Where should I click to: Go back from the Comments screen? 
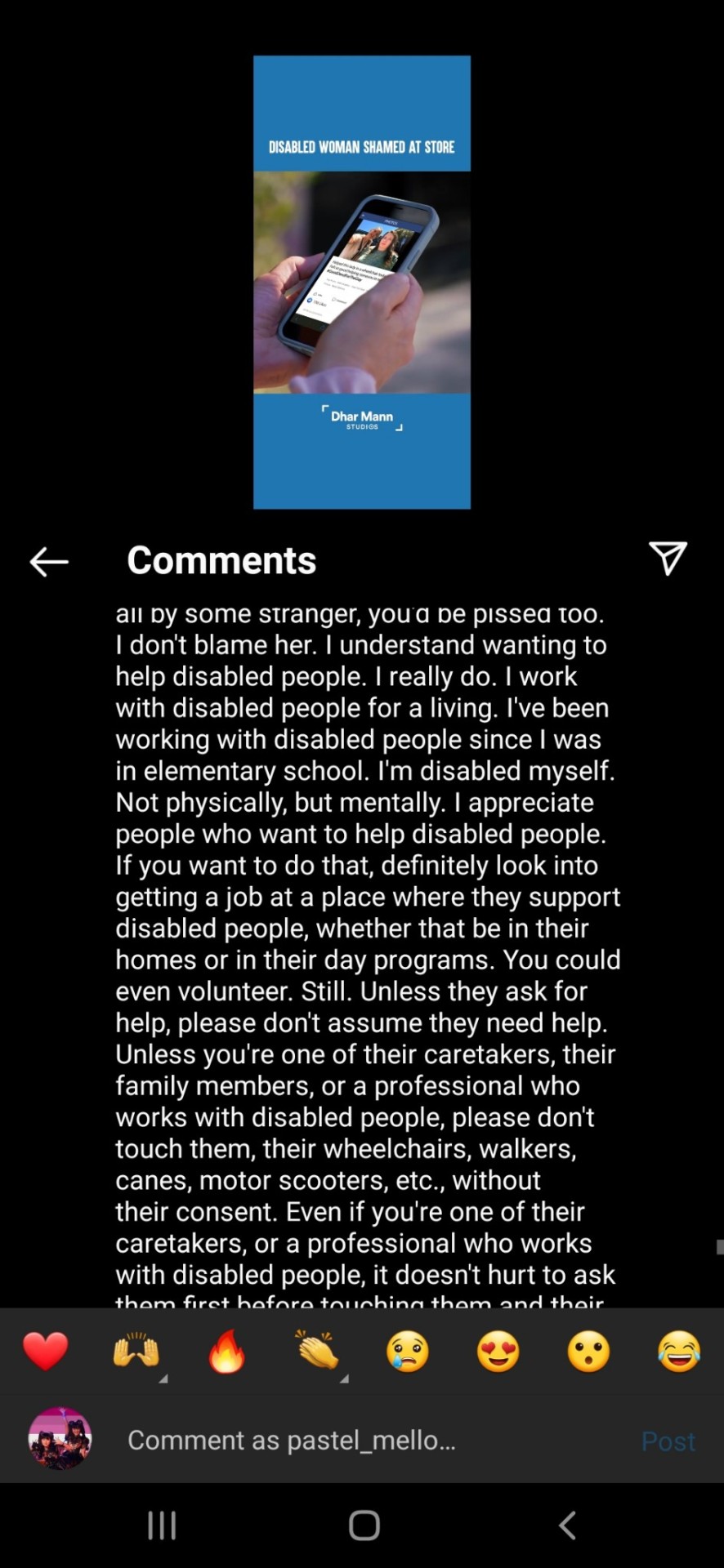click(x=49, y=561)
